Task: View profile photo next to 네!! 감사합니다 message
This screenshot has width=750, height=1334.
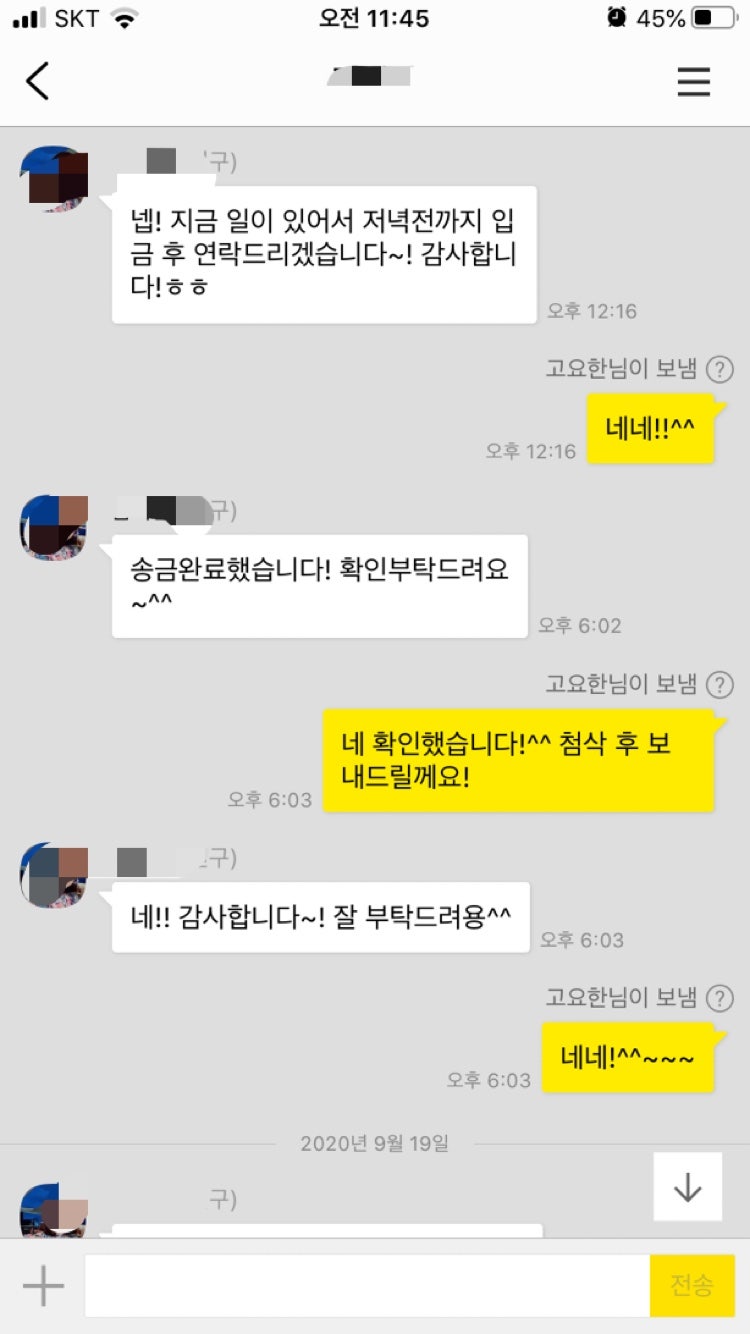Action: pyautogui.click(x=54, y=875)
